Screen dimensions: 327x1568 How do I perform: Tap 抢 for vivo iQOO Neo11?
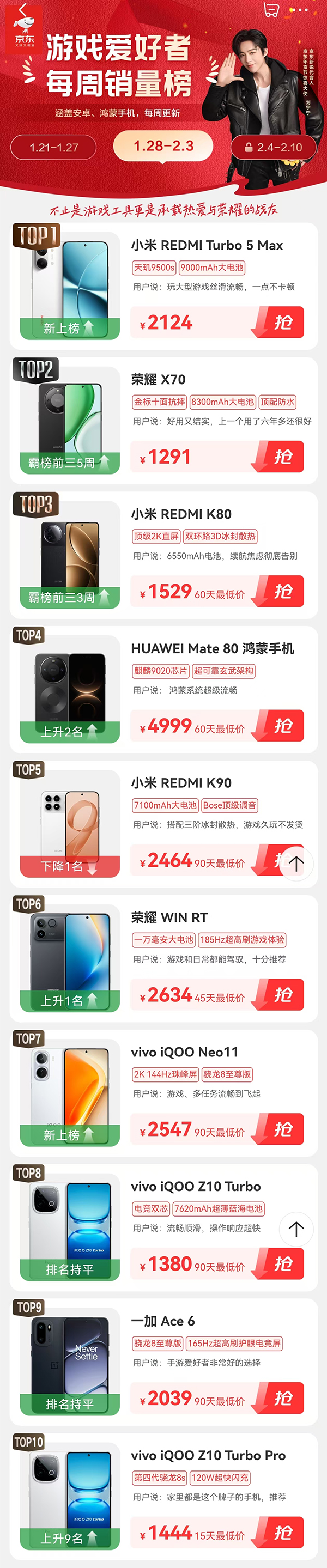282,1129
